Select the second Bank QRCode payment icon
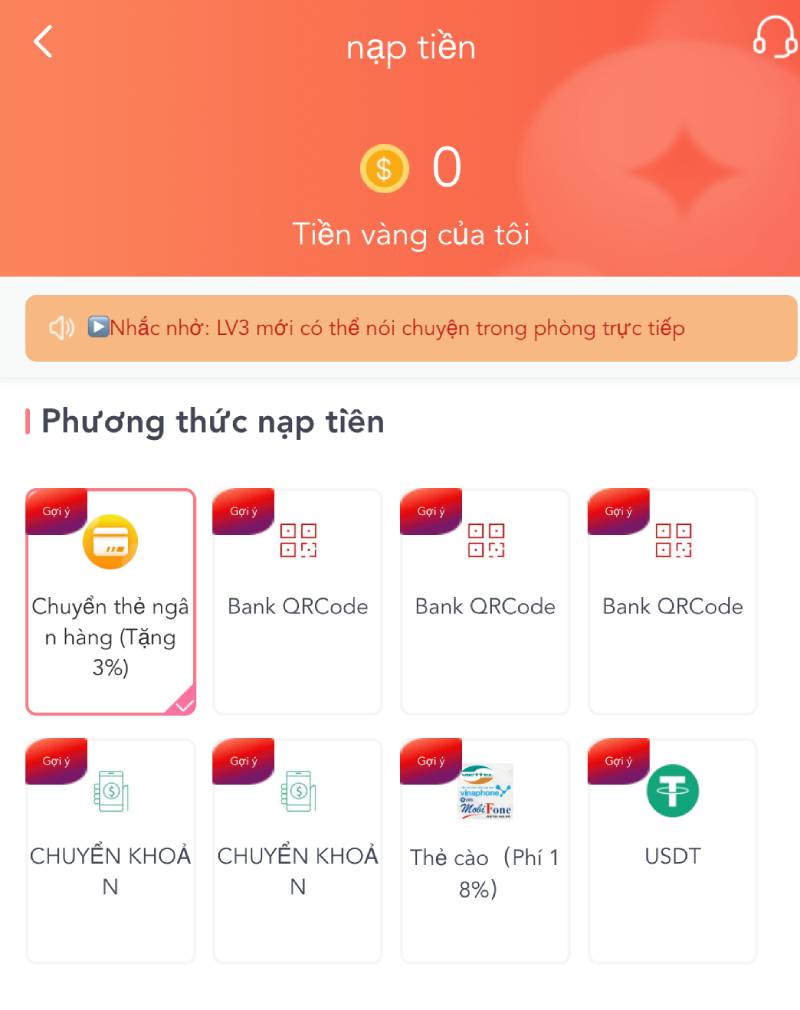The height and width of the screenshot is (1010, 800). tap(484, 538)
